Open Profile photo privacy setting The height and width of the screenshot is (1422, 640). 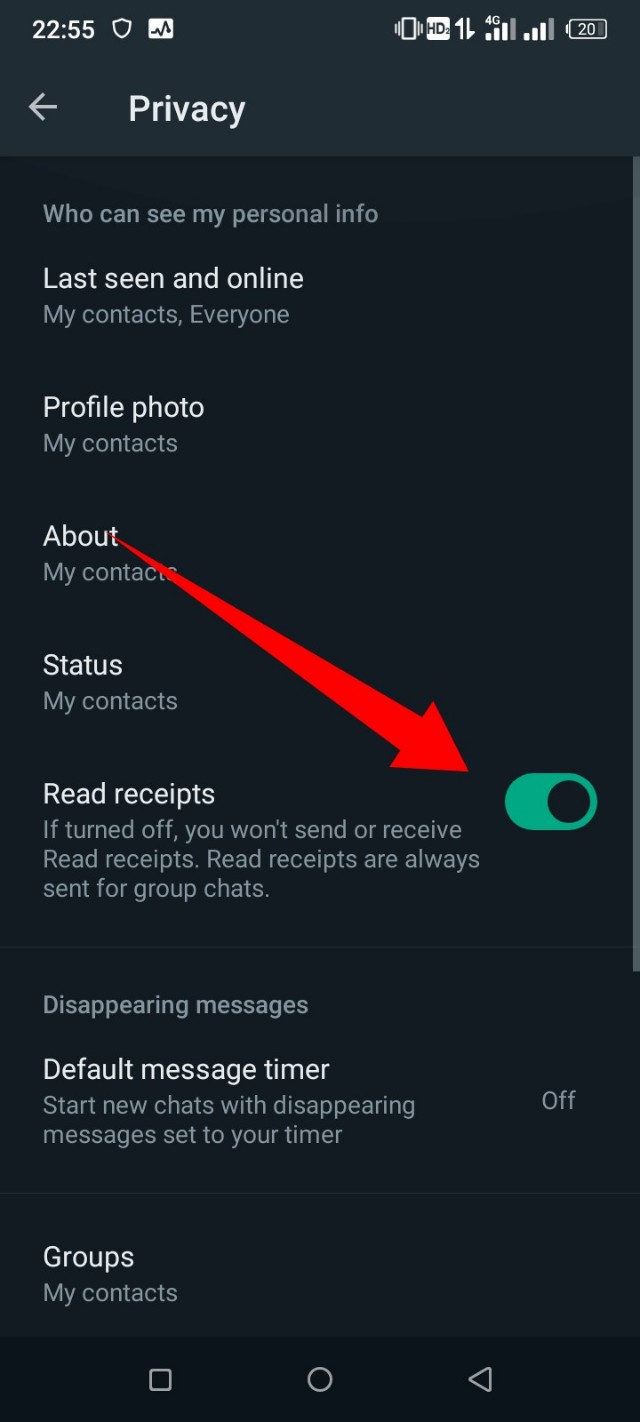pos(124,424)
